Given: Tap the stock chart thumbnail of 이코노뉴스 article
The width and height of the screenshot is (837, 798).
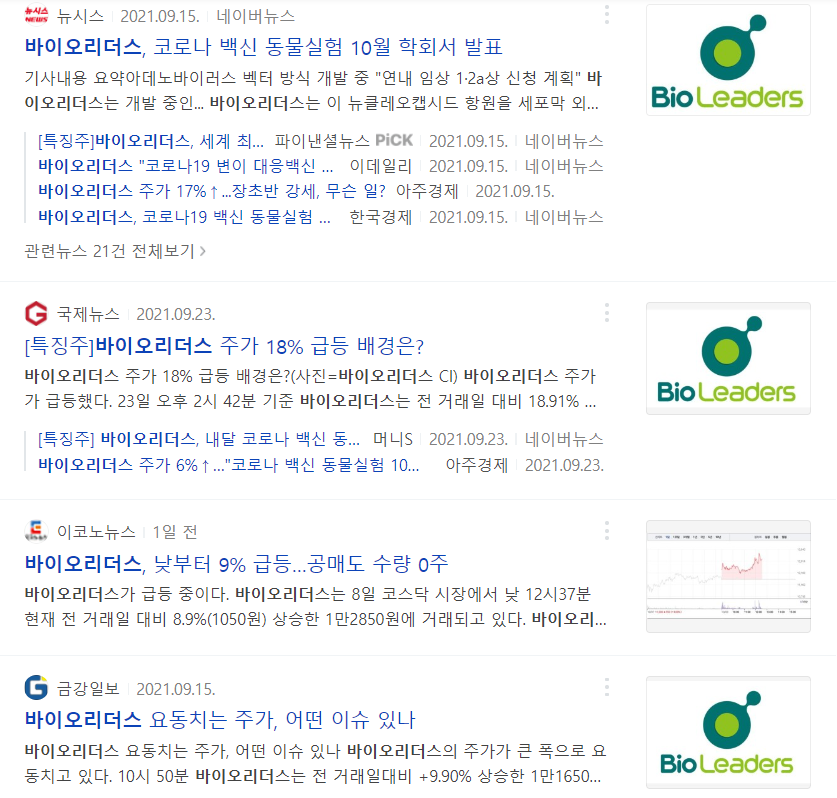Looking at the screenshot, I should point(727,575).
